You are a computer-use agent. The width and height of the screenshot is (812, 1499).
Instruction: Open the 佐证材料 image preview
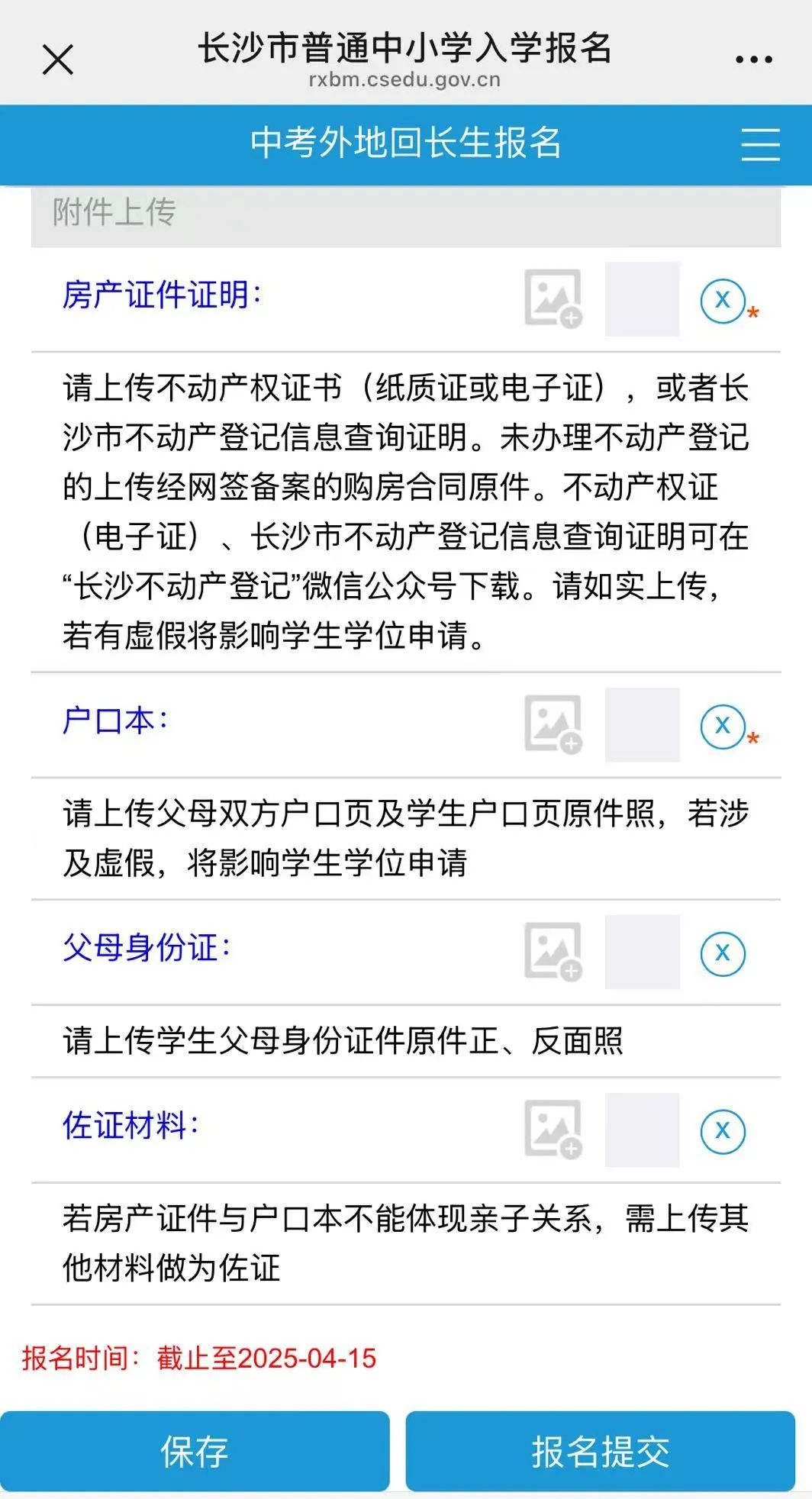(x=642, y=1130)
